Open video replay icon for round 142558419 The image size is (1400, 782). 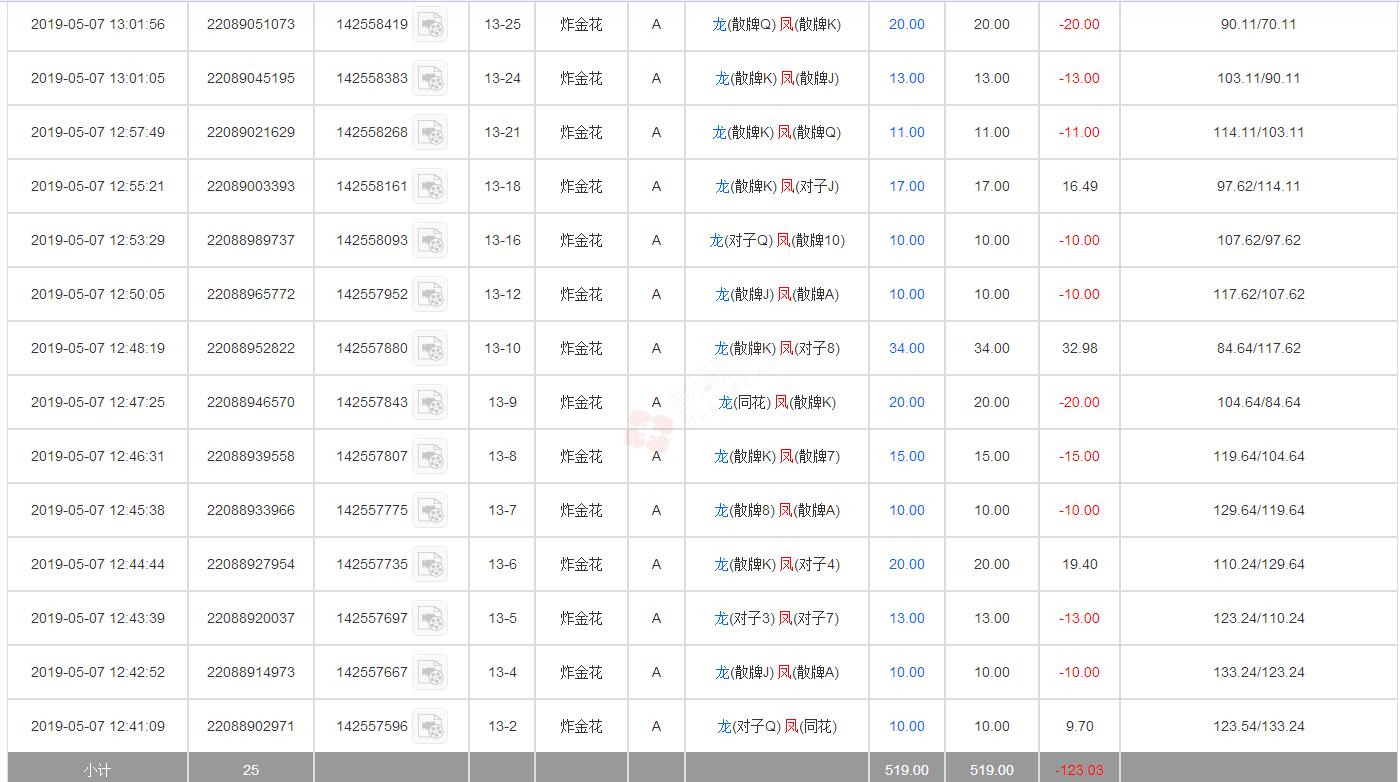point(430,24)
